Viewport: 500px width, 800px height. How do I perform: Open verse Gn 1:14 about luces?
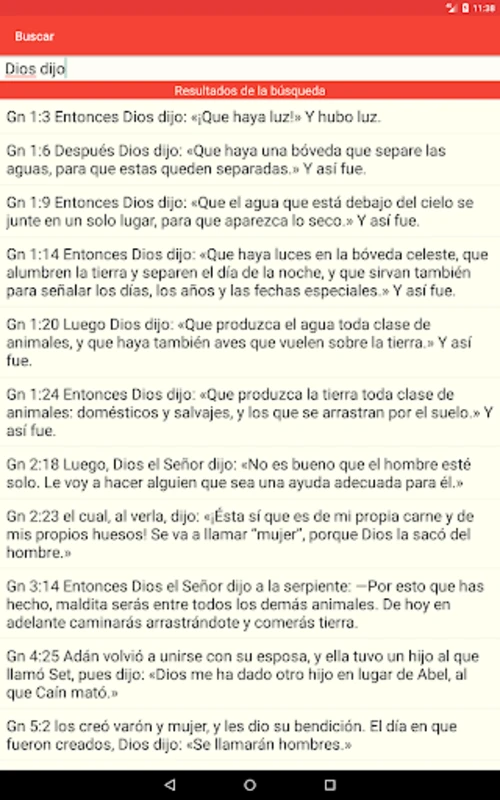[250, 272]
